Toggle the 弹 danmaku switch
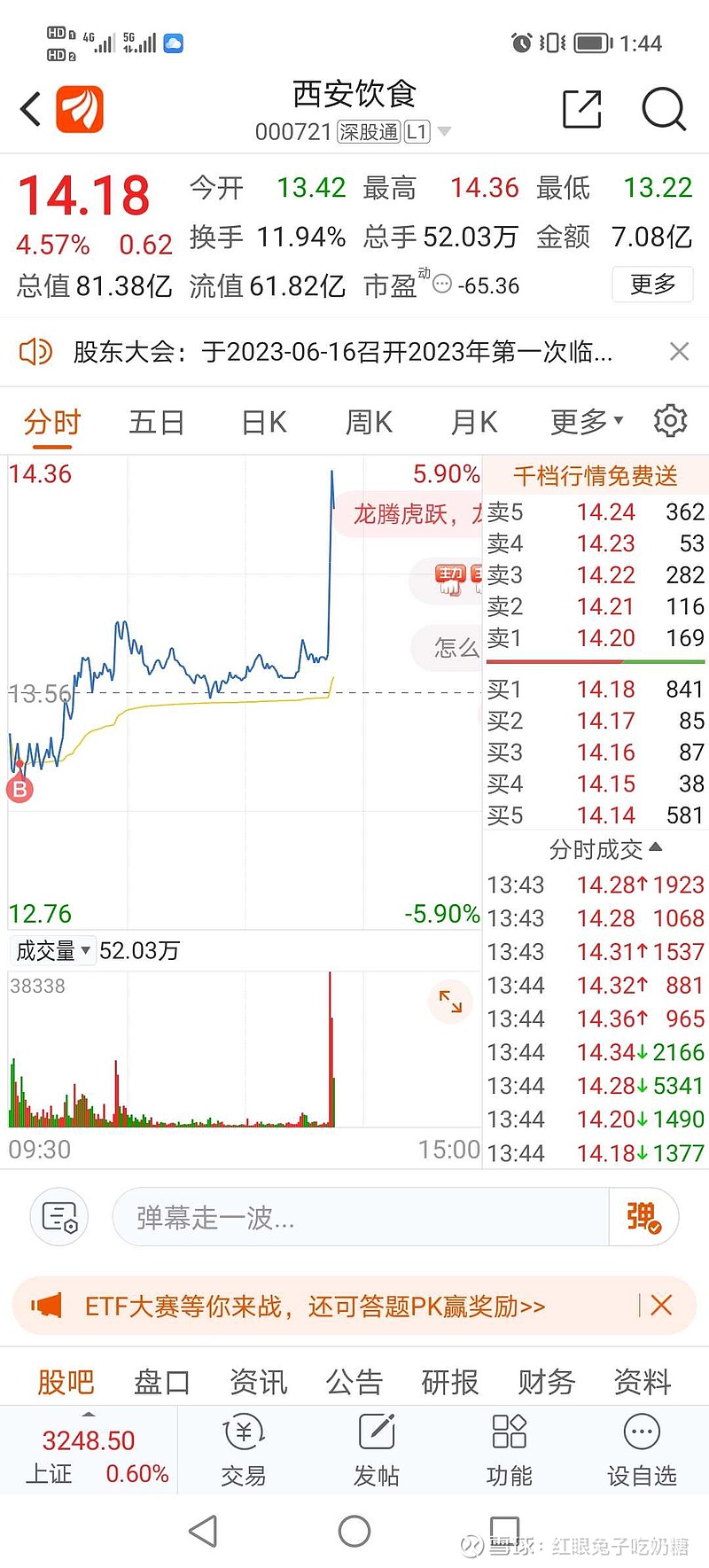This screenshot has width=709, height=1568. tap(643, 1218)
